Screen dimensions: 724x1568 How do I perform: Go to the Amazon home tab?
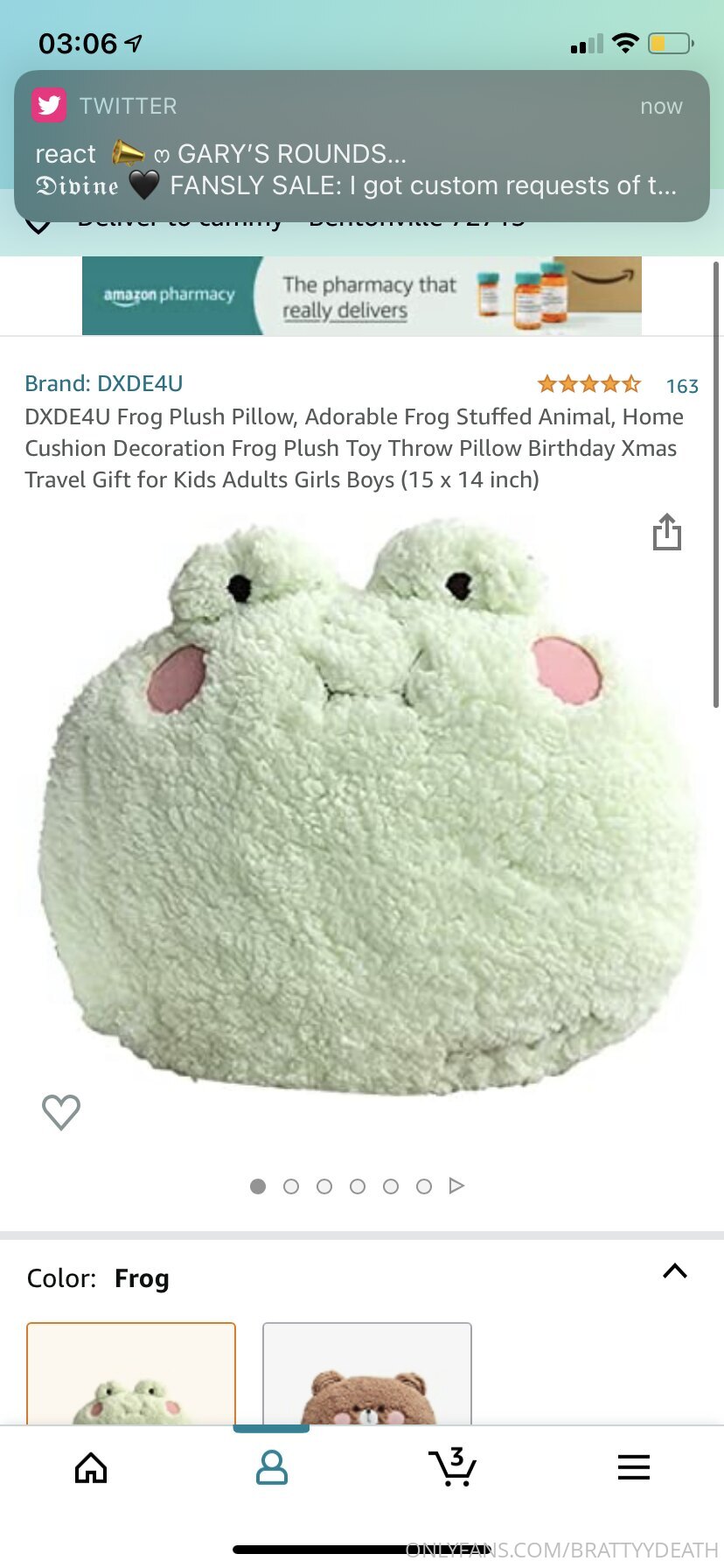pyautogui.click(x=91, y=1468)
